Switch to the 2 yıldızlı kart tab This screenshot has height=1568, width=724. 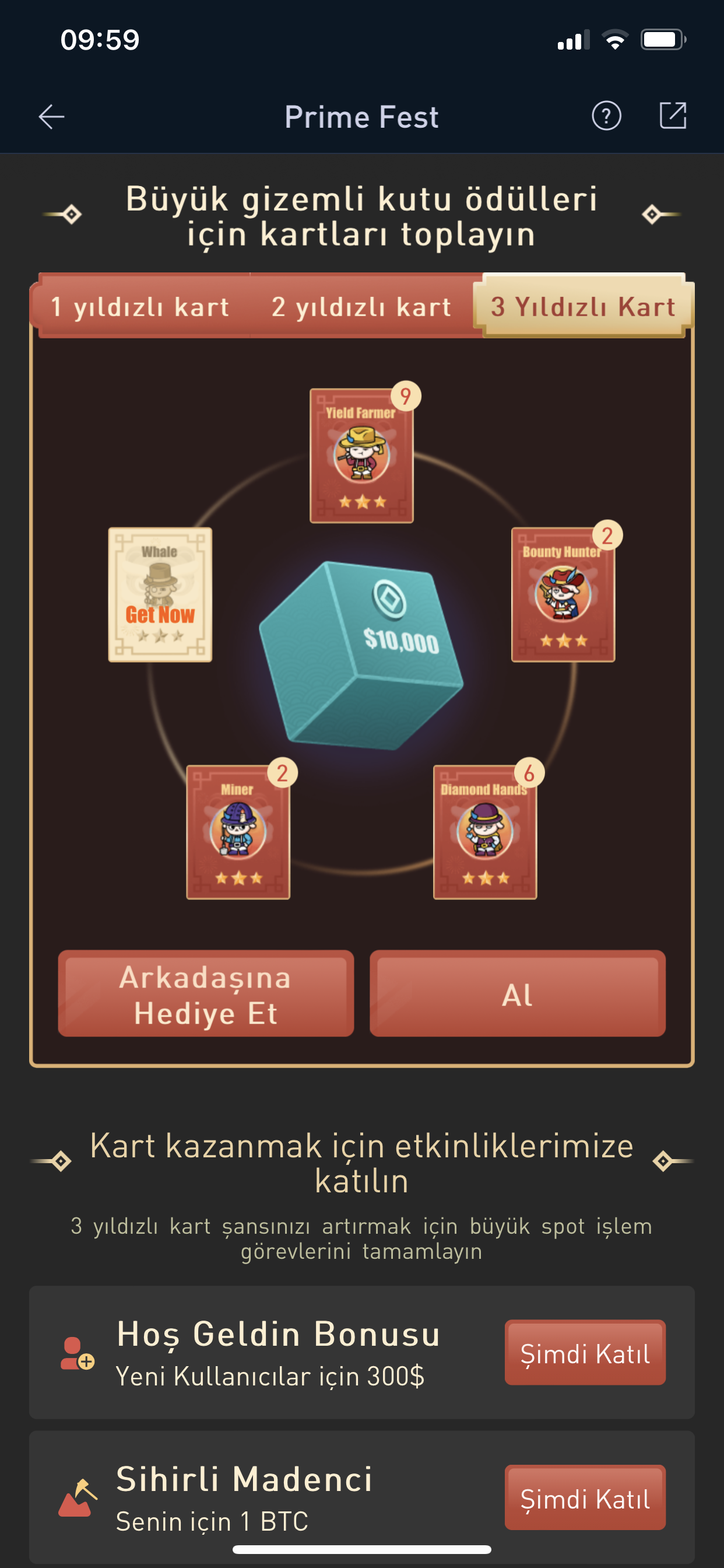[x=361, y=306]
